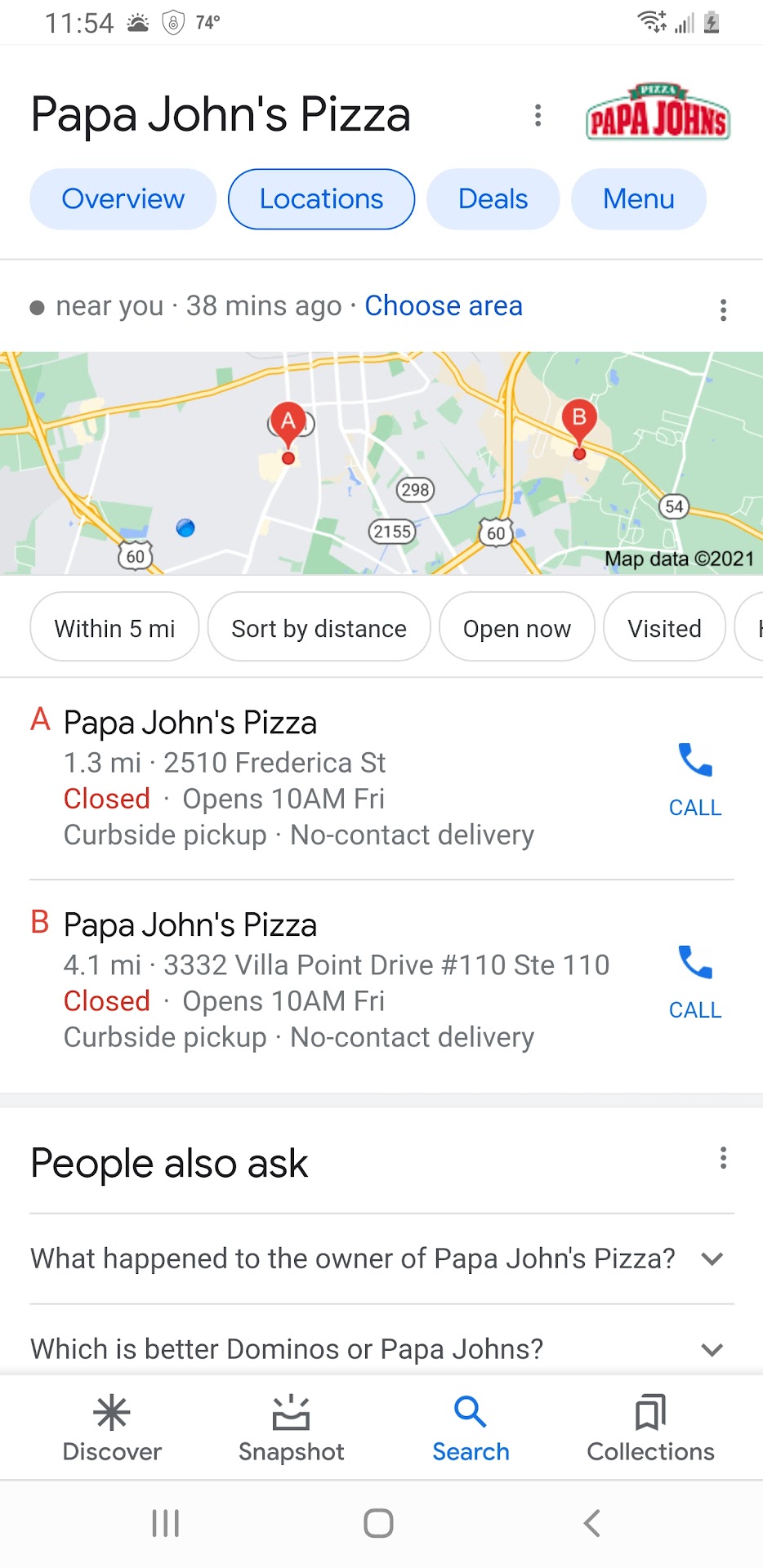Go to the Discover tab
Viewport: 763px width, 1568px height.
(112, 1428)
